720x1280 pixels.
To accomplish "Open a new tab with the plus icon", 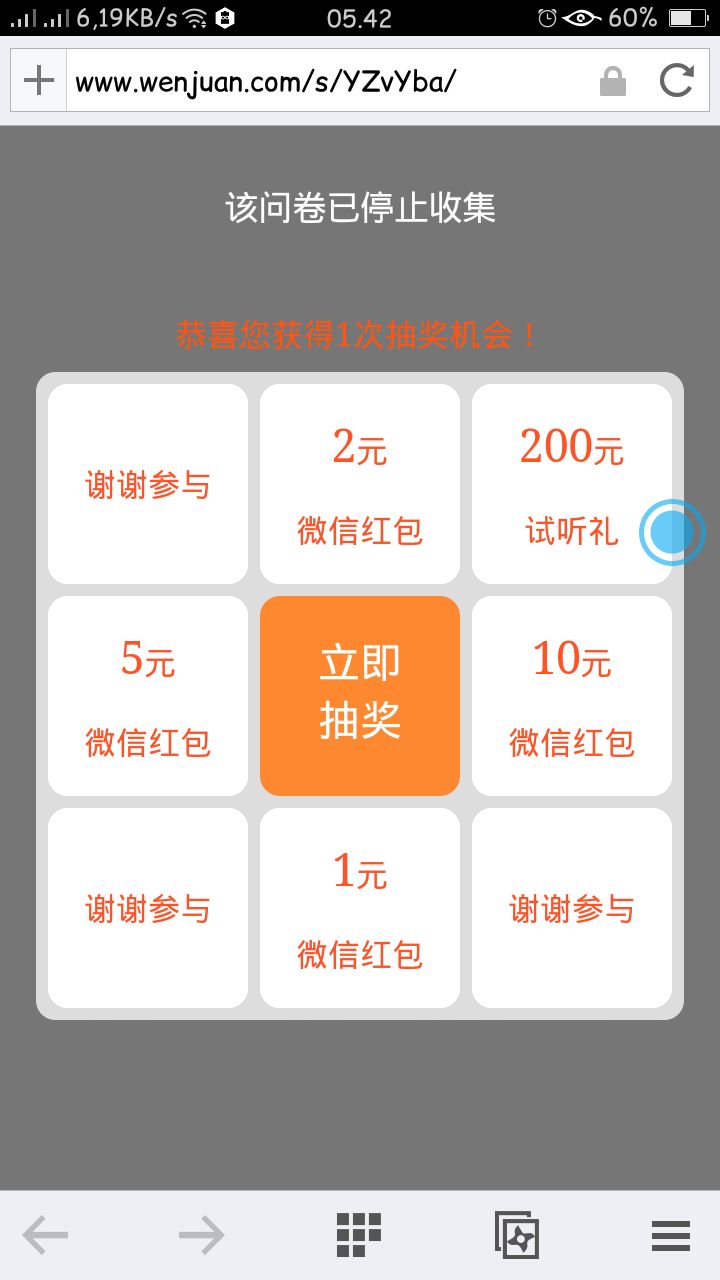I will coord(37,80).
